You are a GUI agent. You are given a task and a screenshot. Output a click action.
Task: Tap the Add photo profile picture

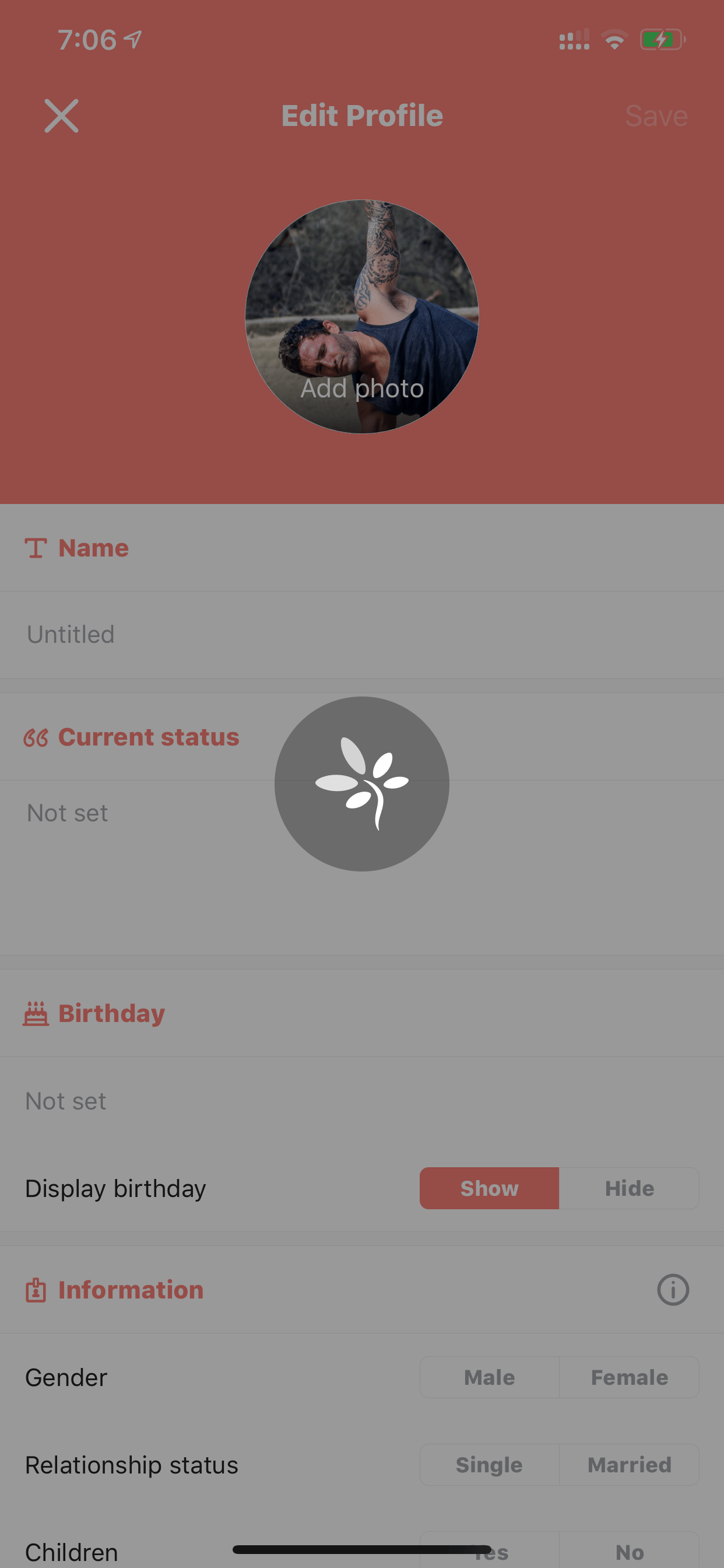coord(362,317)
